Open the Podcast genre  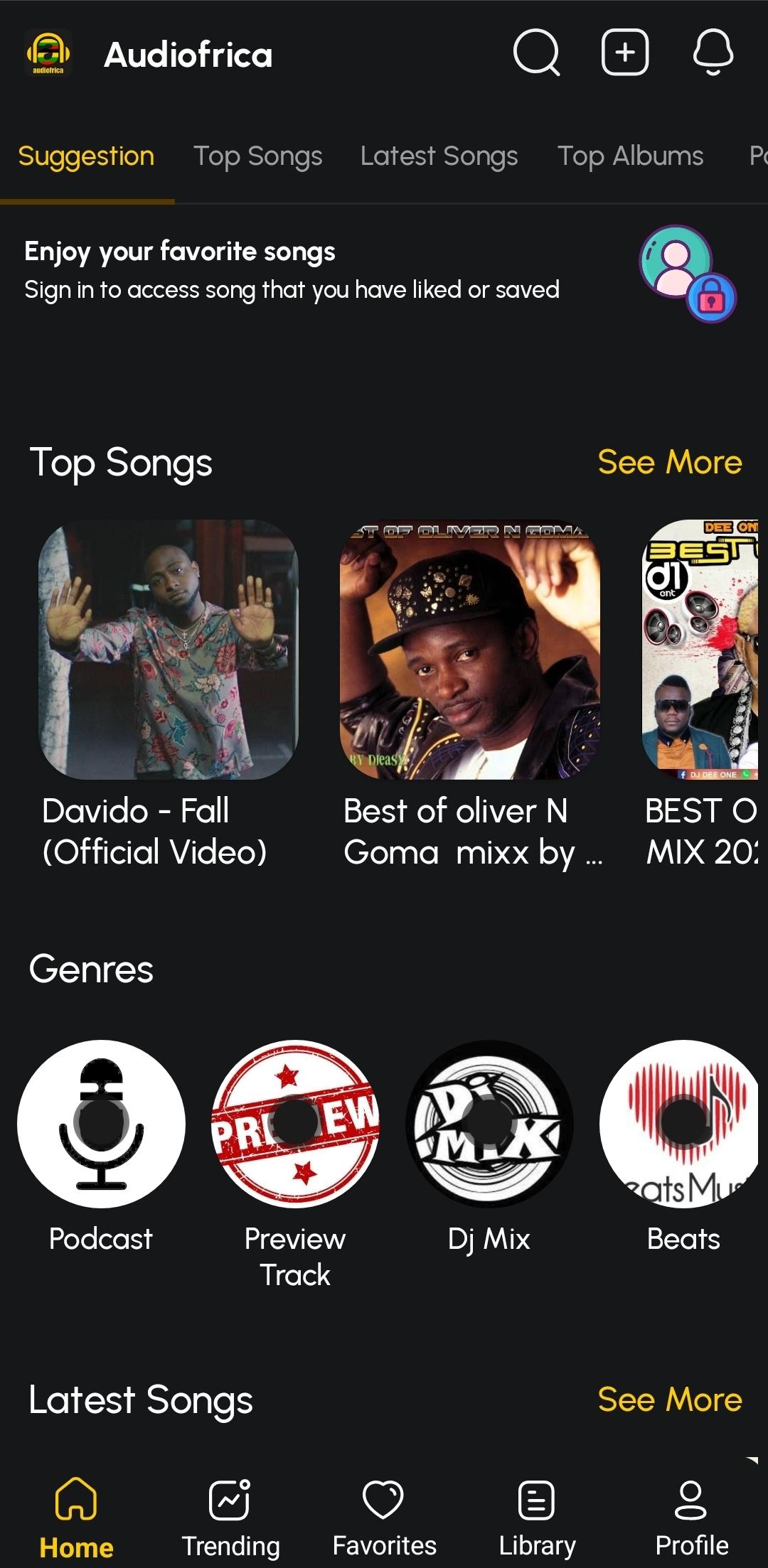[x=101, y=1123]
